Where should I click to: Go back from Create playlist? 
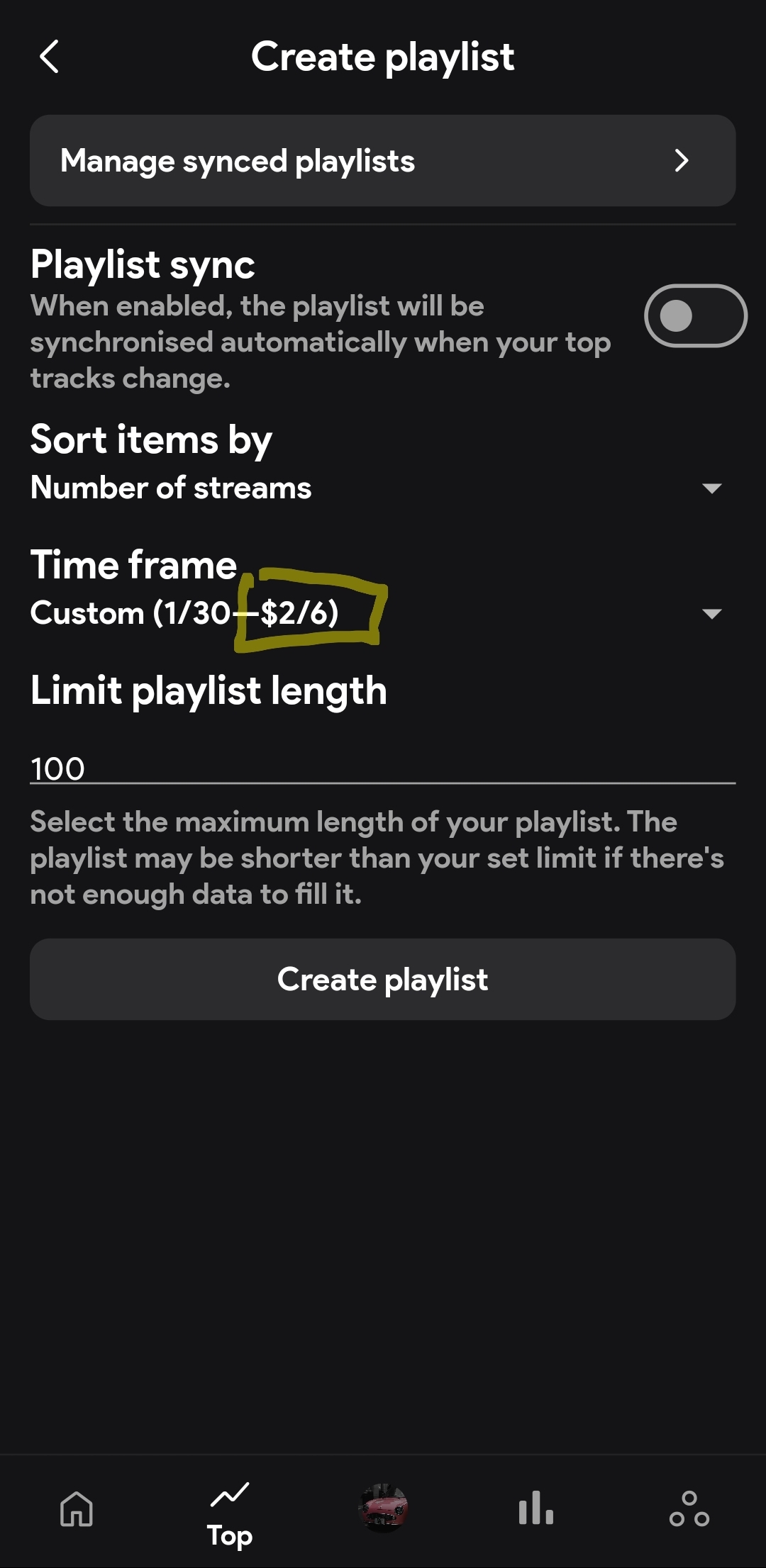[x=50, y=57]
